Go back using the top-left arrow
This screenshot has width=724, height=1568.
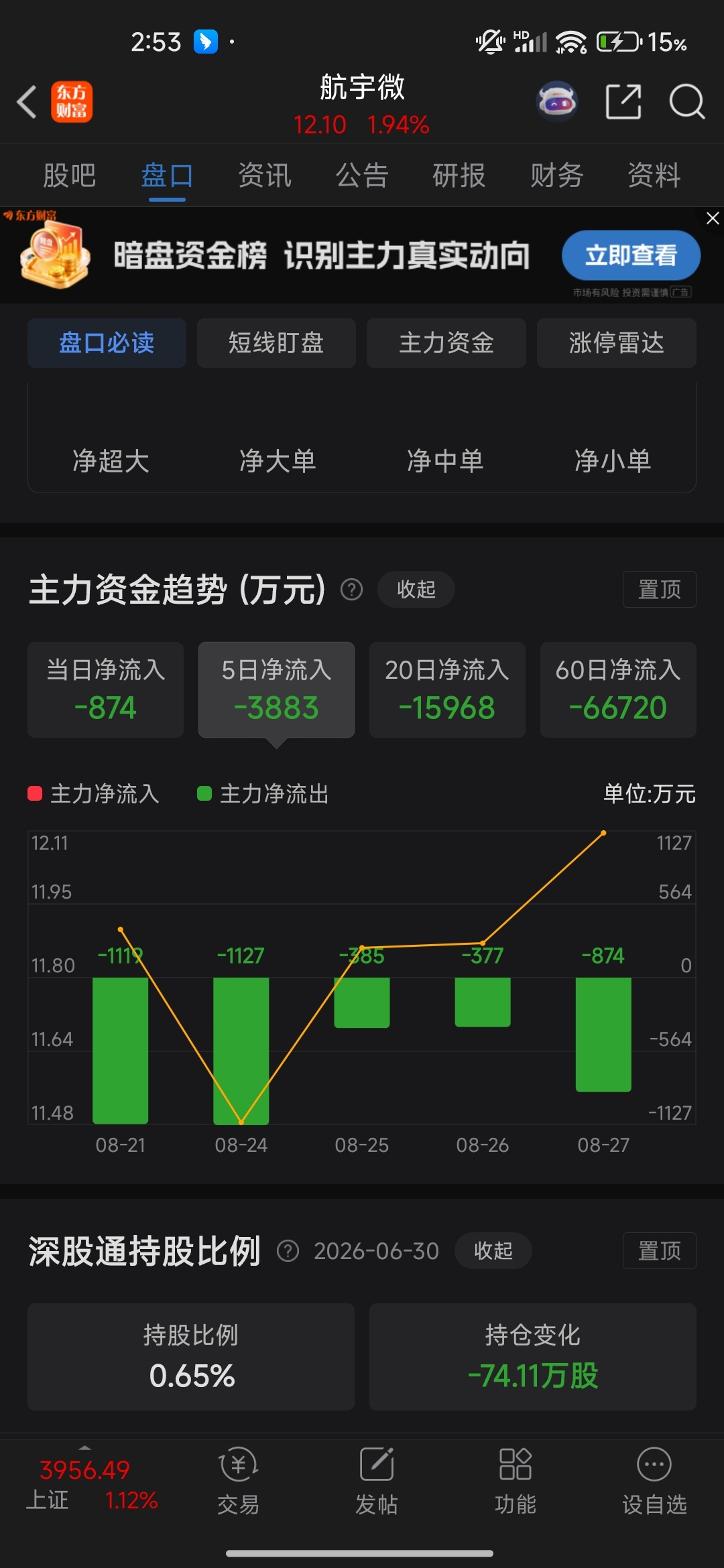[x=27, y=102]
